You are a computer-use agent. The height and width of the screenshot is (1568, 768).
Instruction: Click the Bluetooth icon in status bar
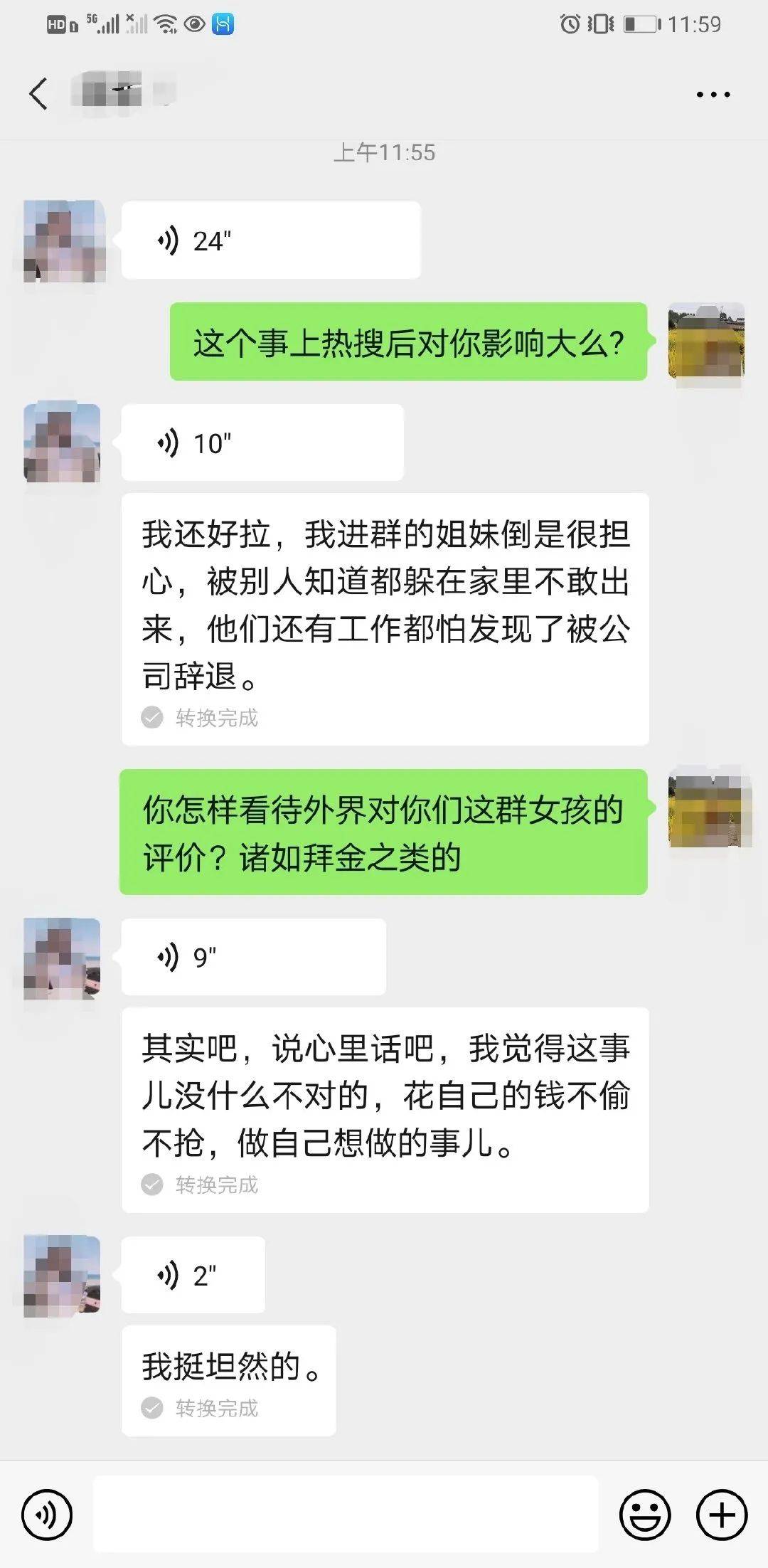[x=223, y=23]
